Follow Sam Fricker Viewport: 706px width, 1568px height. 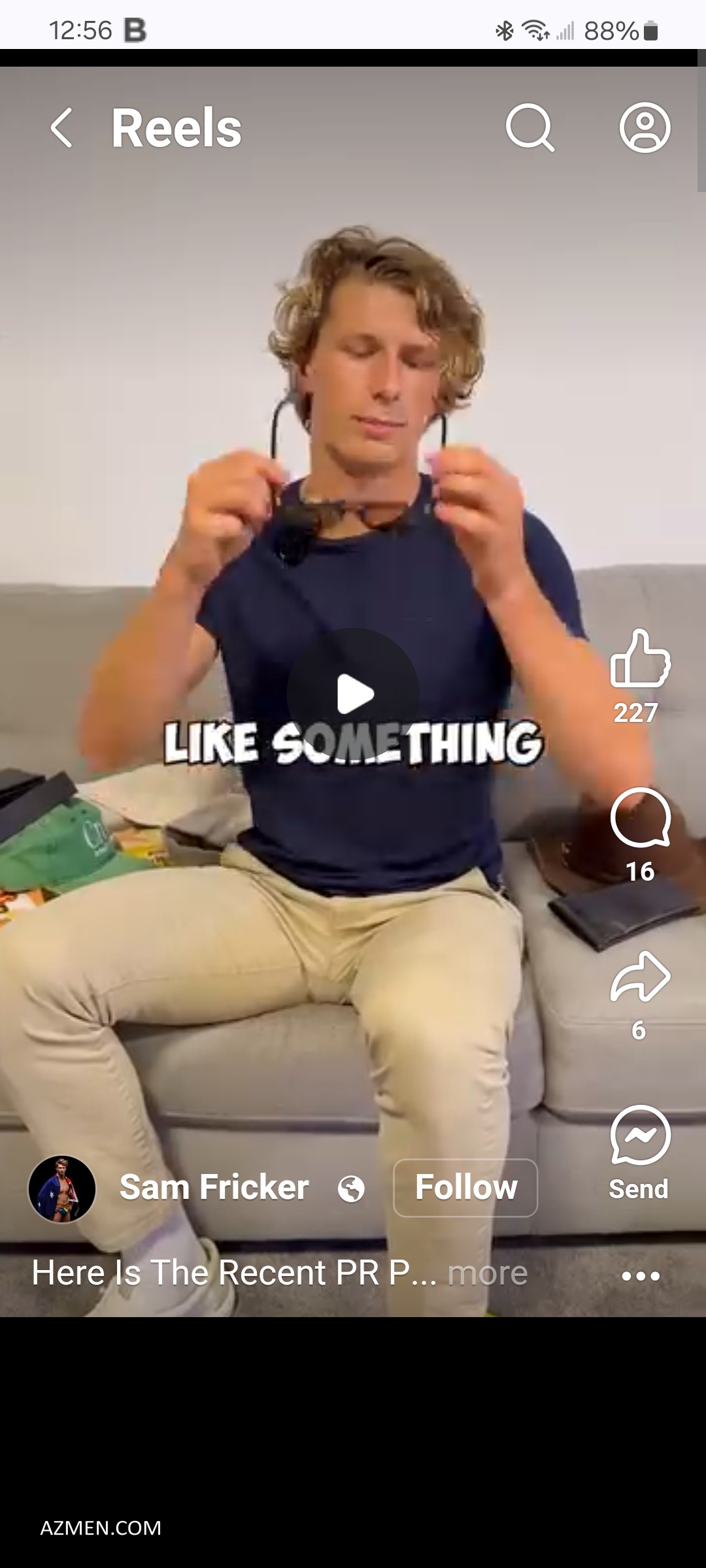(x=465, y=1188)
